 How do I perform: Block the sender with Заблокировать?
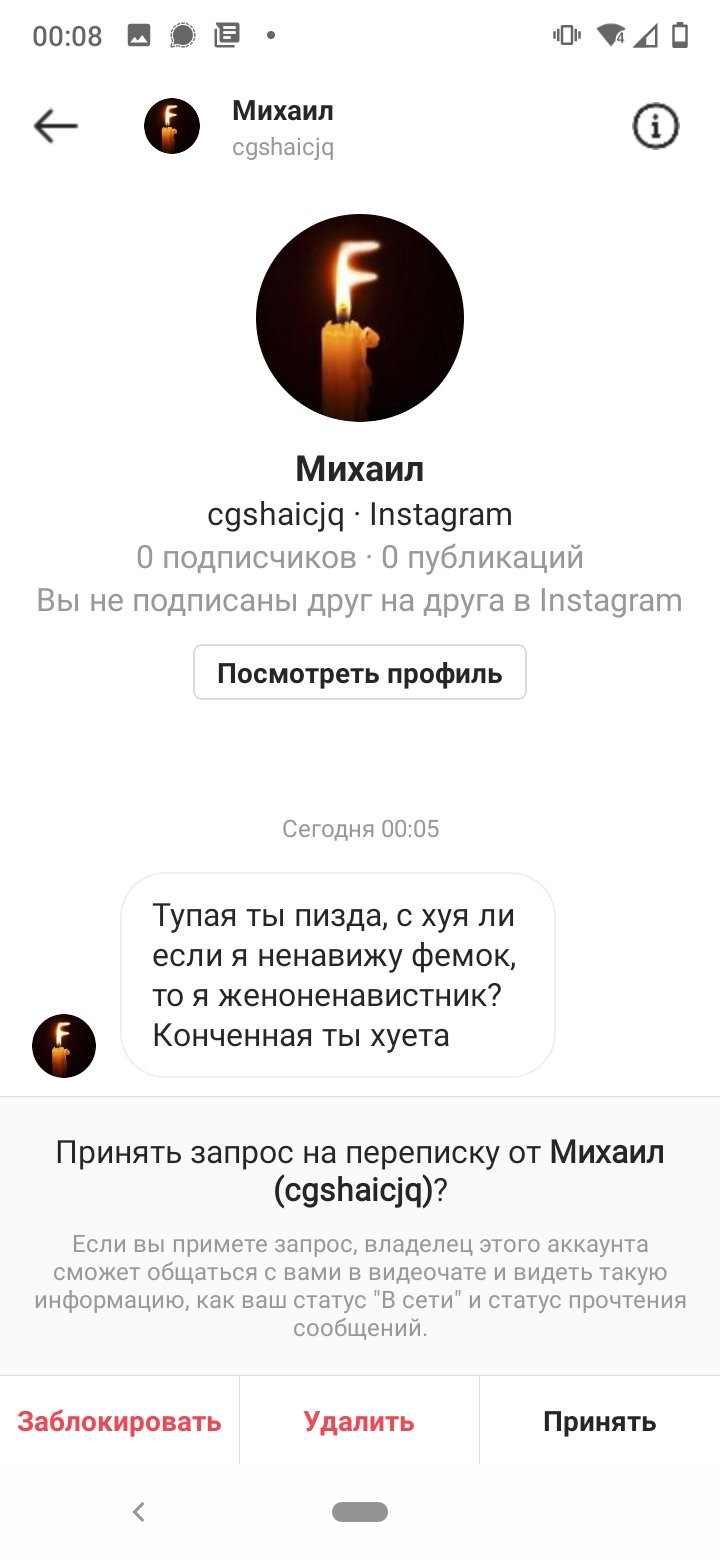tap(119, 1421)
